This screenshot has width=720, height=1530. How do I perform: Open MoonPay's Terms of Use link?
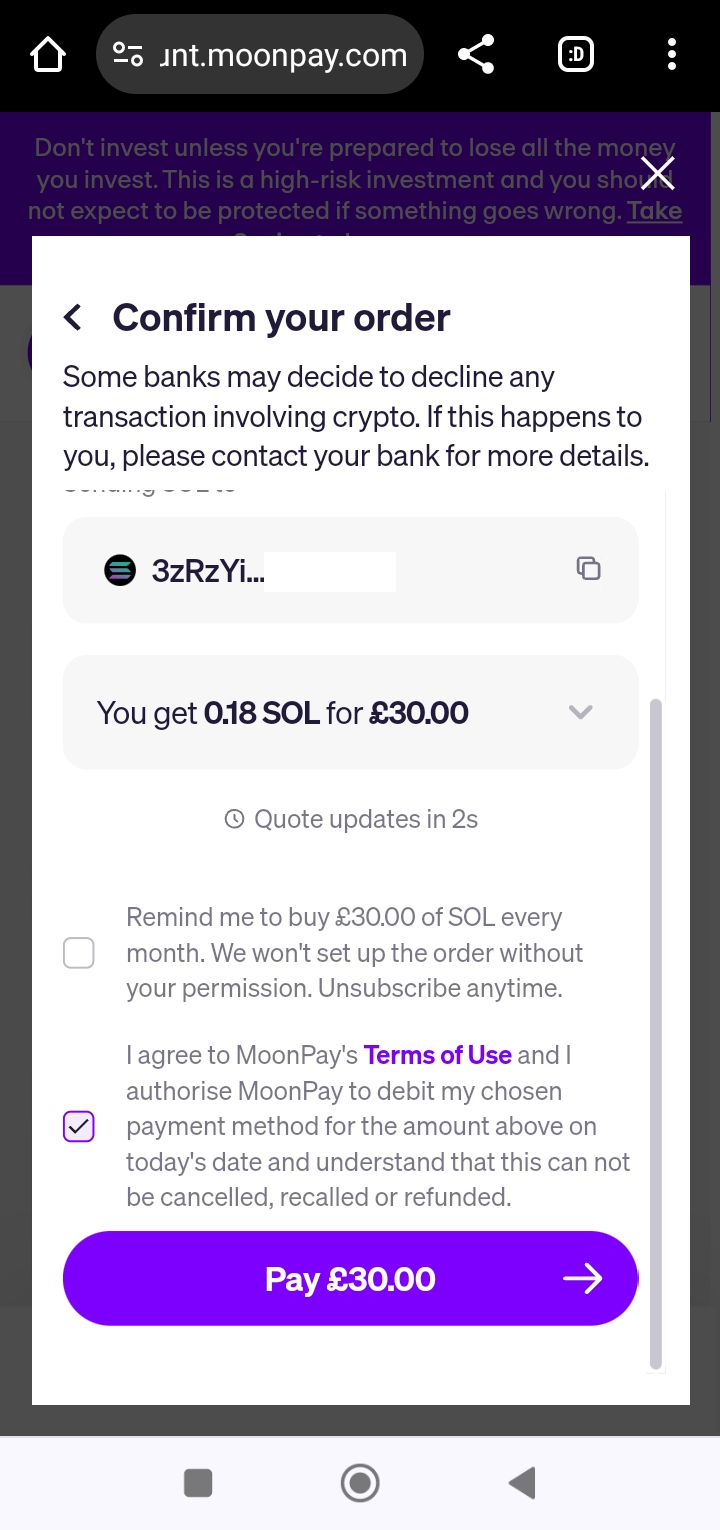pos(438,1055)
